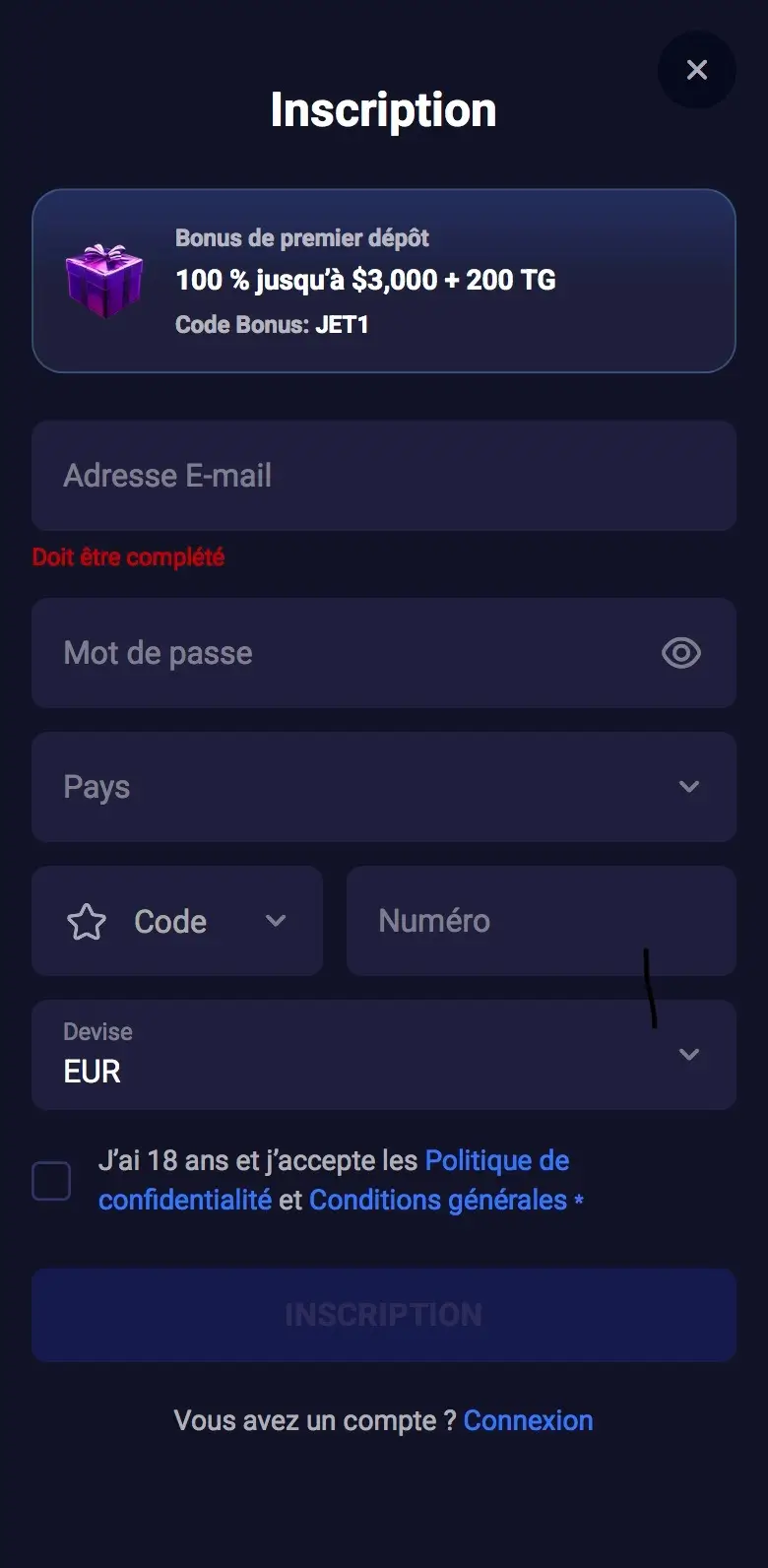
Task: Expand the Pays dropdown
Action: pos(384,787)
